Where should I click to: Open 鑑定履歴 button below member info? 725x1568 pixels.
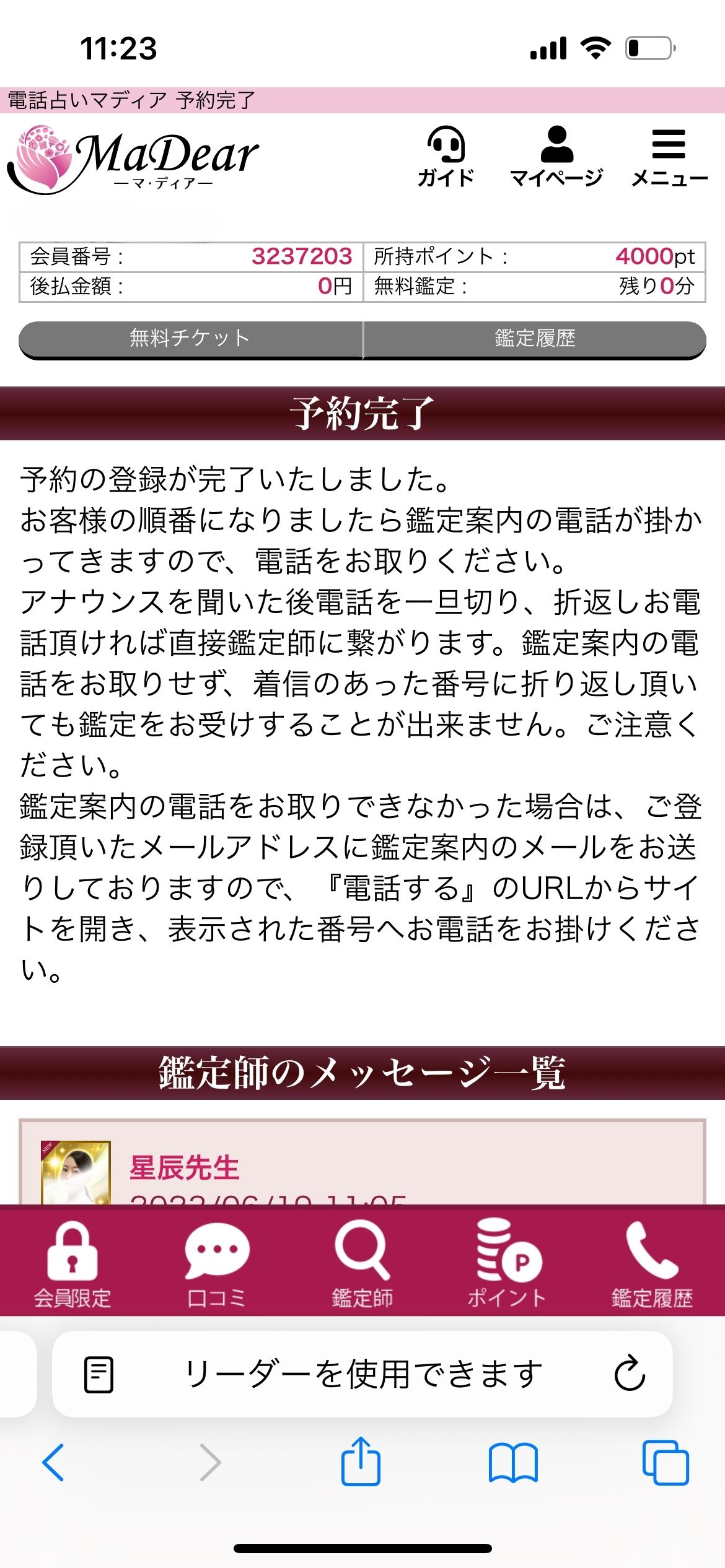tap(535, 339)
